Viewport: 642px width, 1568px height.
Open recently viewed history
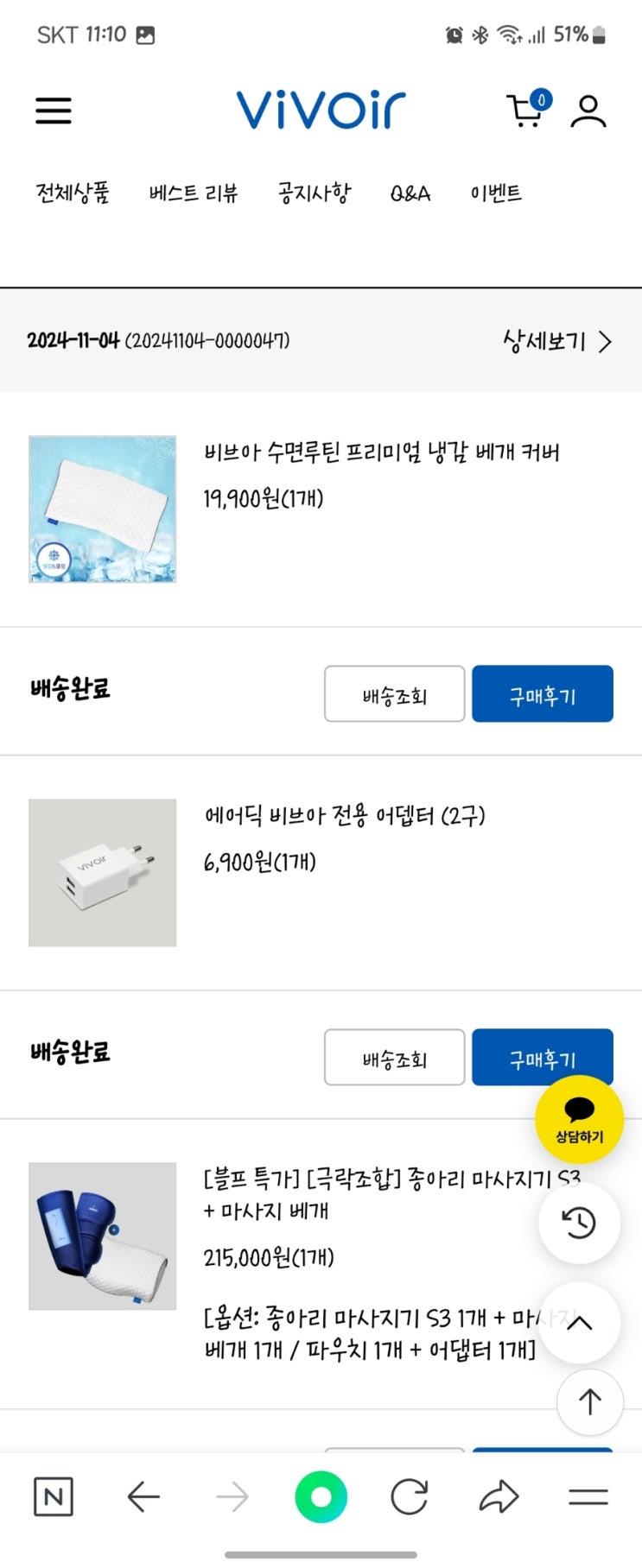click(x=579, y=1223)
